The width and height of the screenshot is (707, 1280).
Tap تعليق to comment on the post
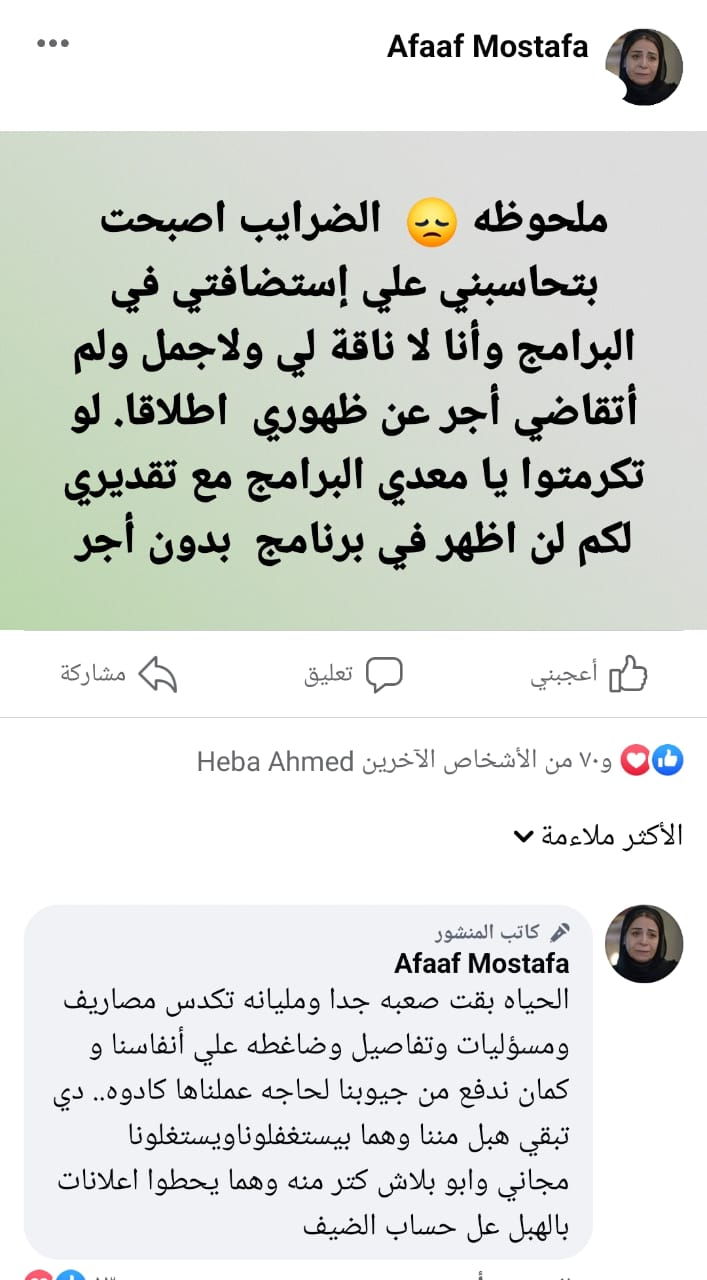353,674
